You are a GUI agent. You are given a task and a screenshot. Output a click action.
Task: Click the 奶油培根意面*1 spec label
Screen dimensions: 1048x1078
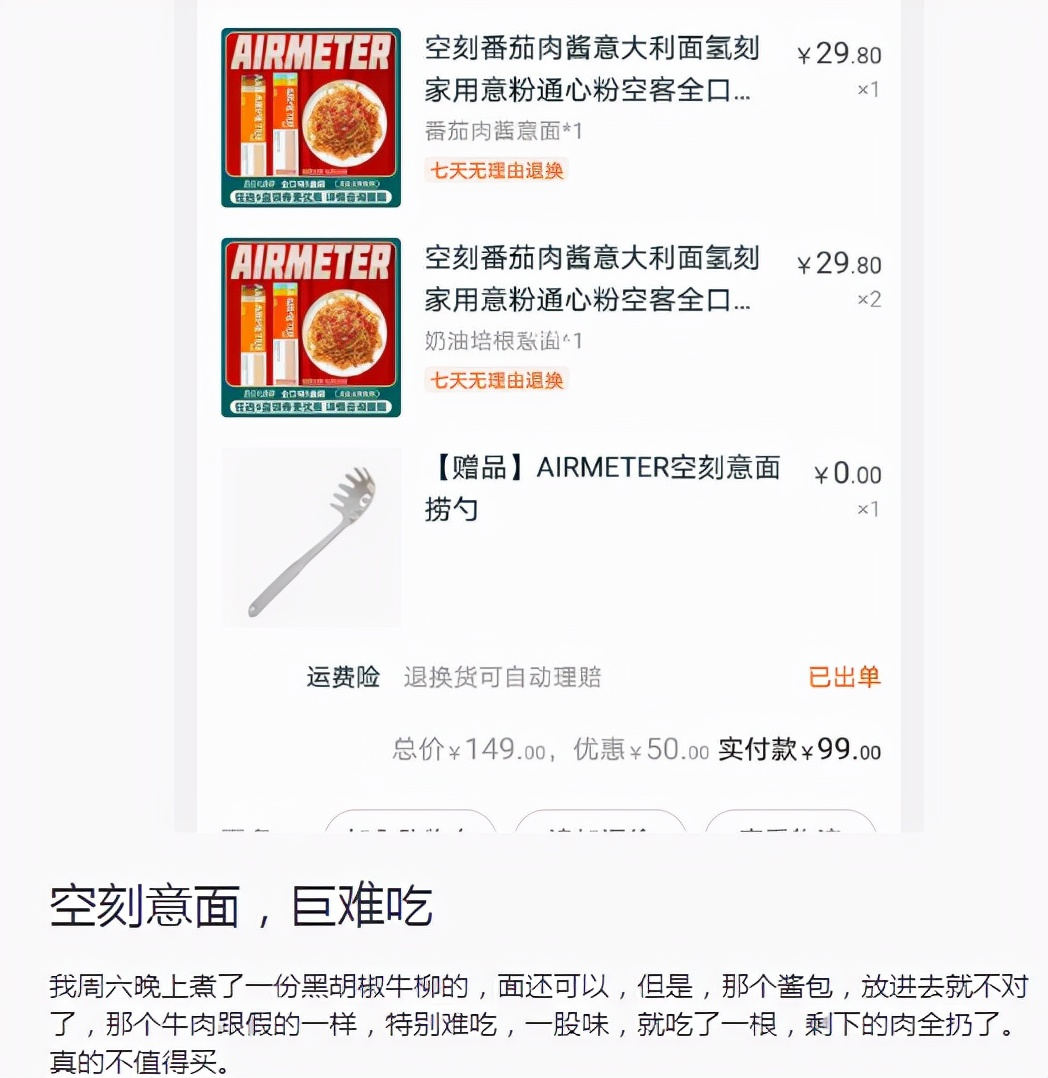pos(504,340)
